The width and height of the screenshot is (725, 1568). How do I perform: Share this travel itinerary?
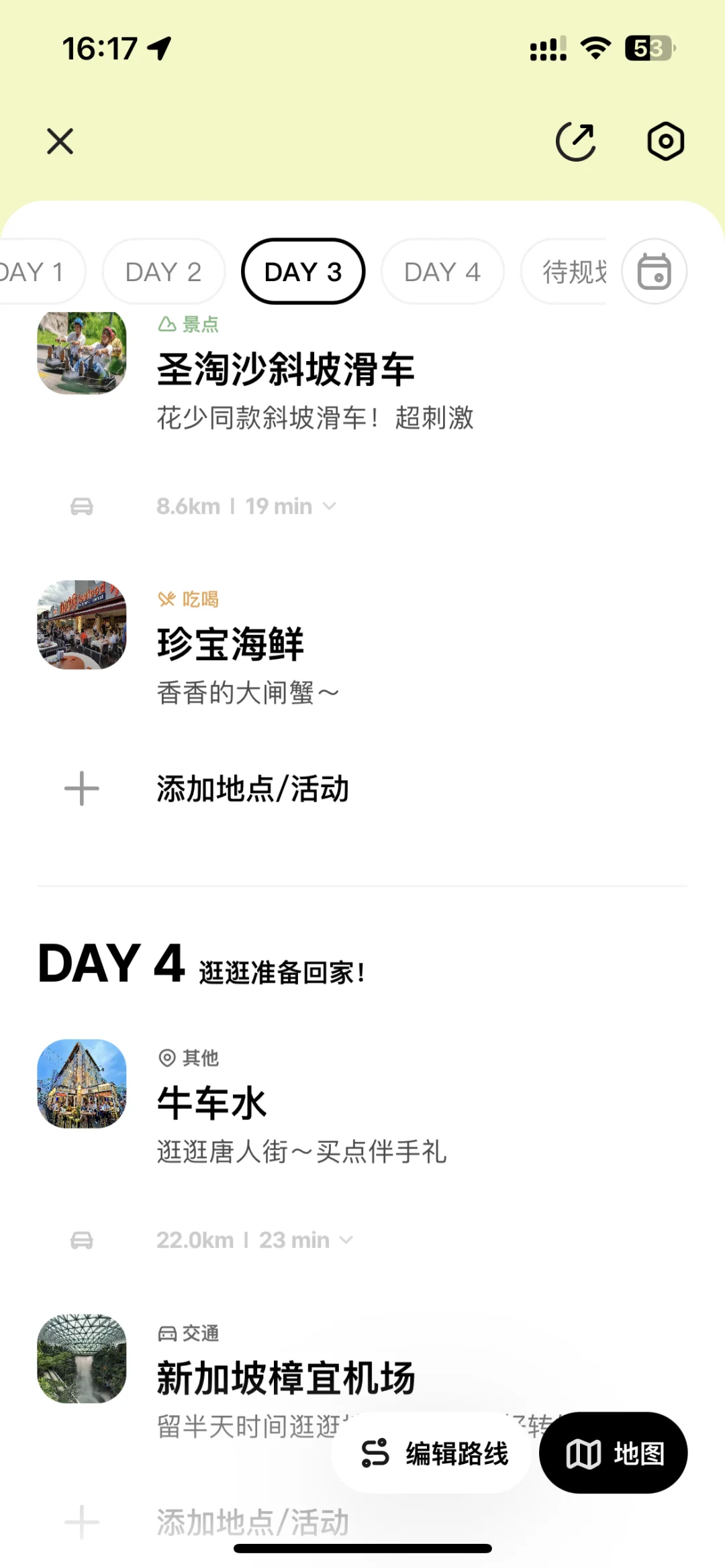pyautogui.click(x=575, y=142)
